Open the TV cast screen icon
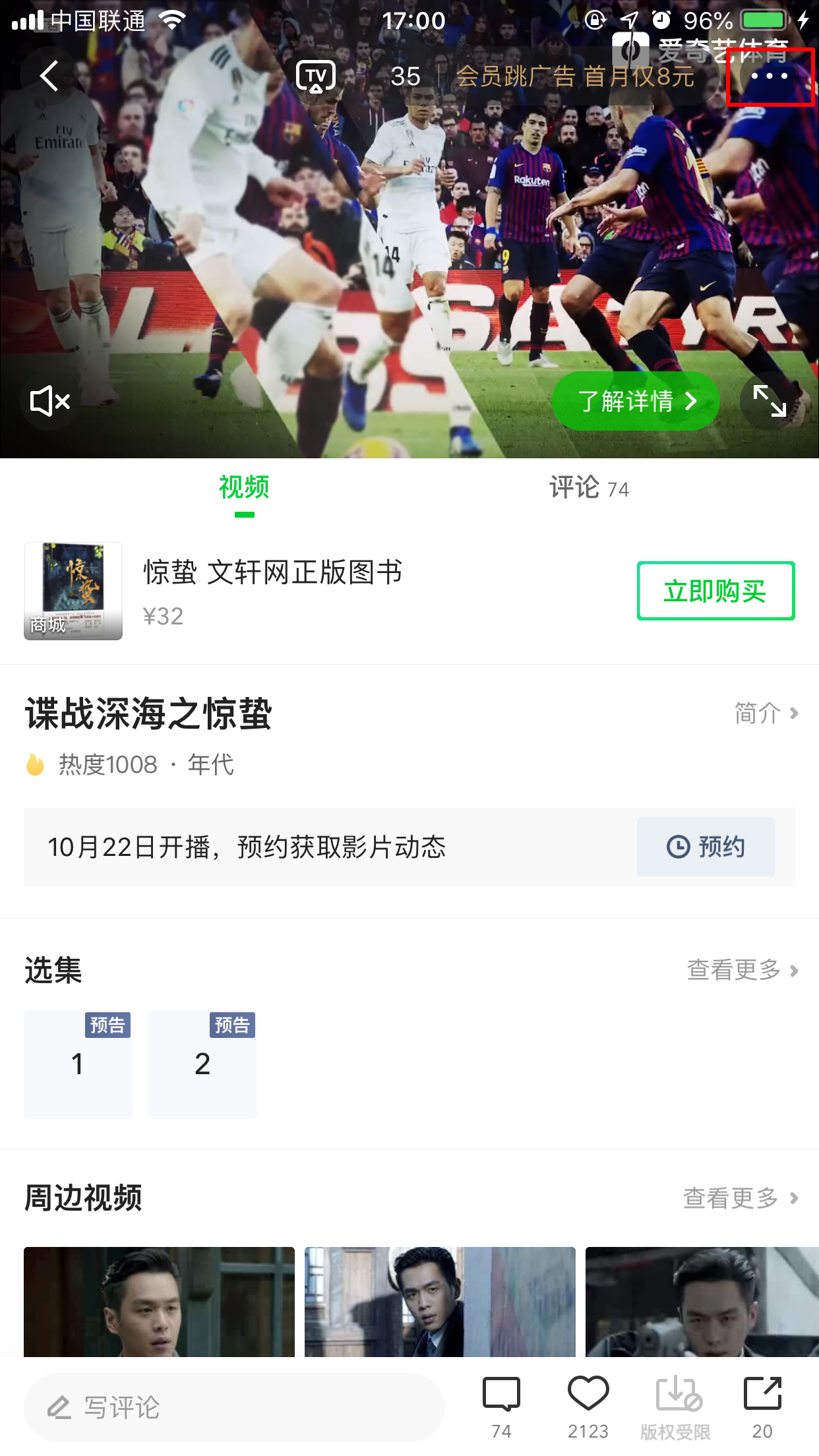The height and width of the screenshot is (1456, 819). coord(316,75)
